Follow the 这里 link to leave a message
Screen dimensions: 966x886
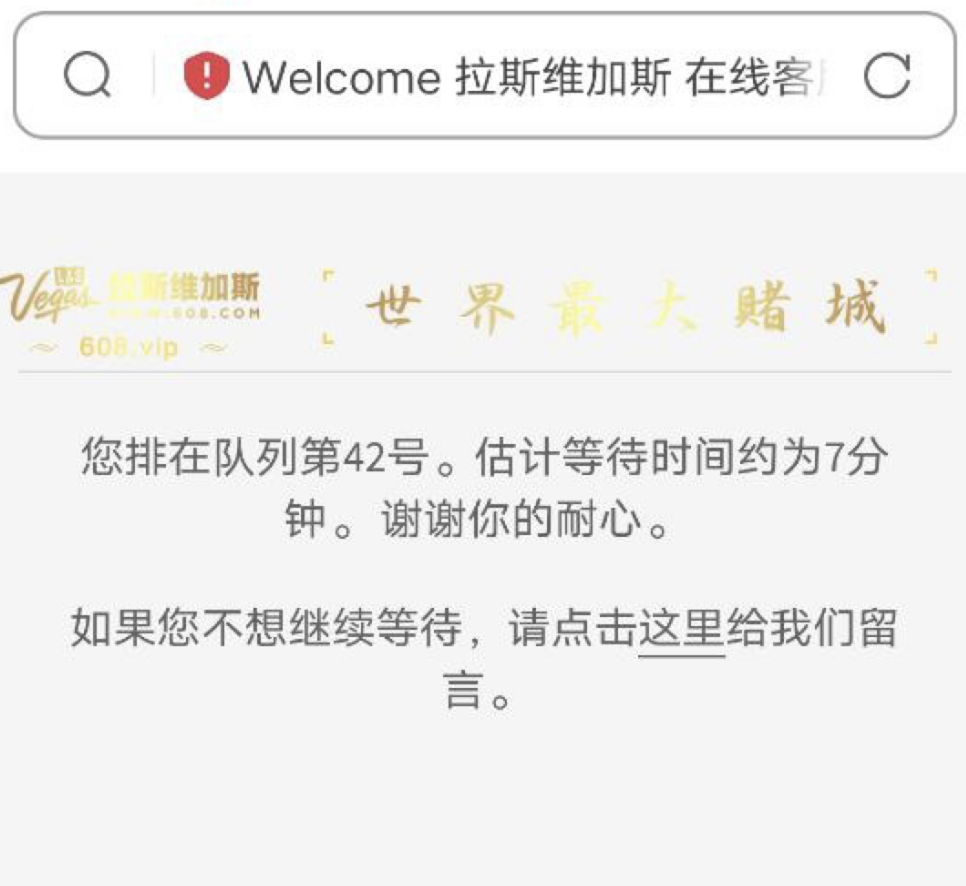point(681,631)
